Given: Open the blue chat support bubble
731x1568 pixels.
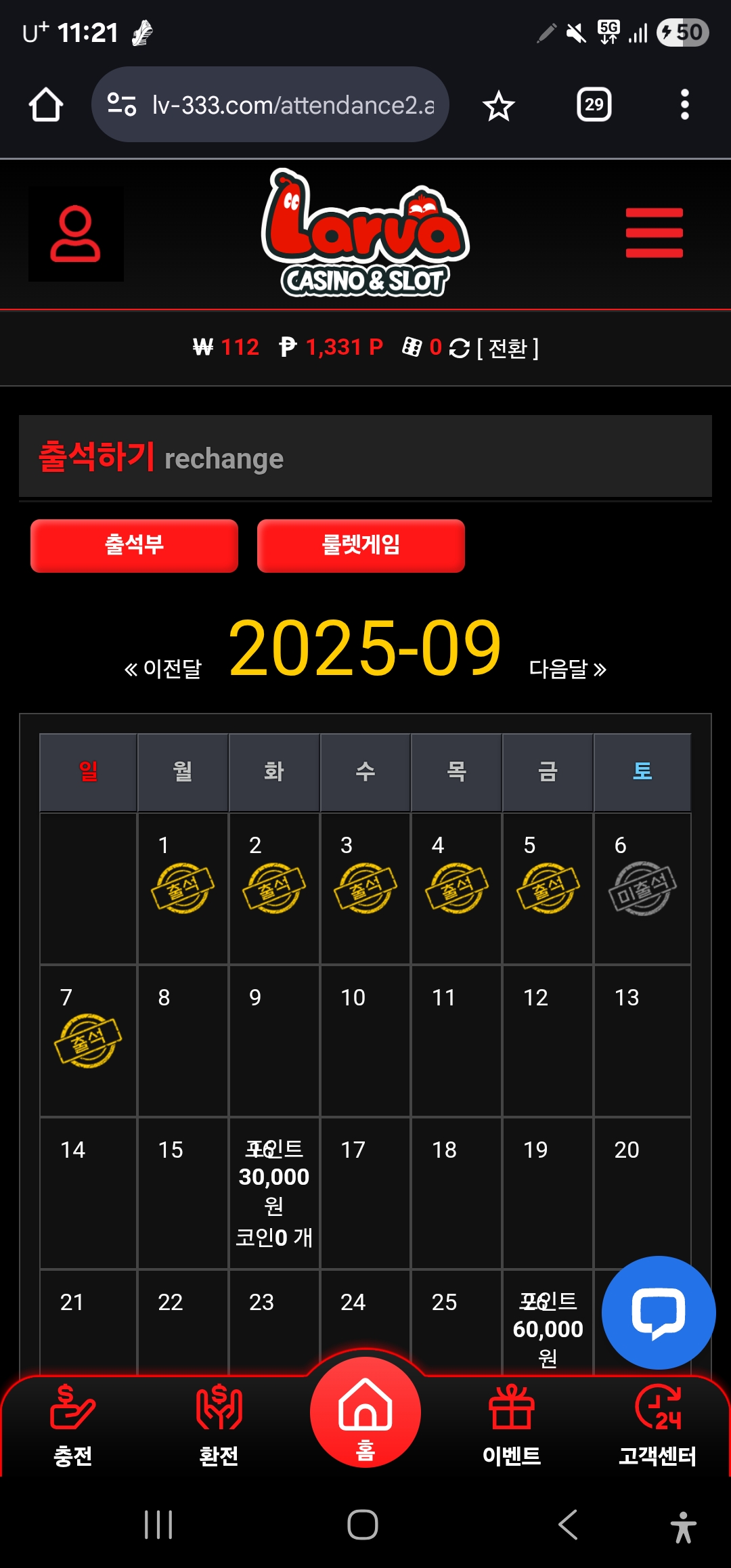Looking at the screenshot, I should point(658,1313).
